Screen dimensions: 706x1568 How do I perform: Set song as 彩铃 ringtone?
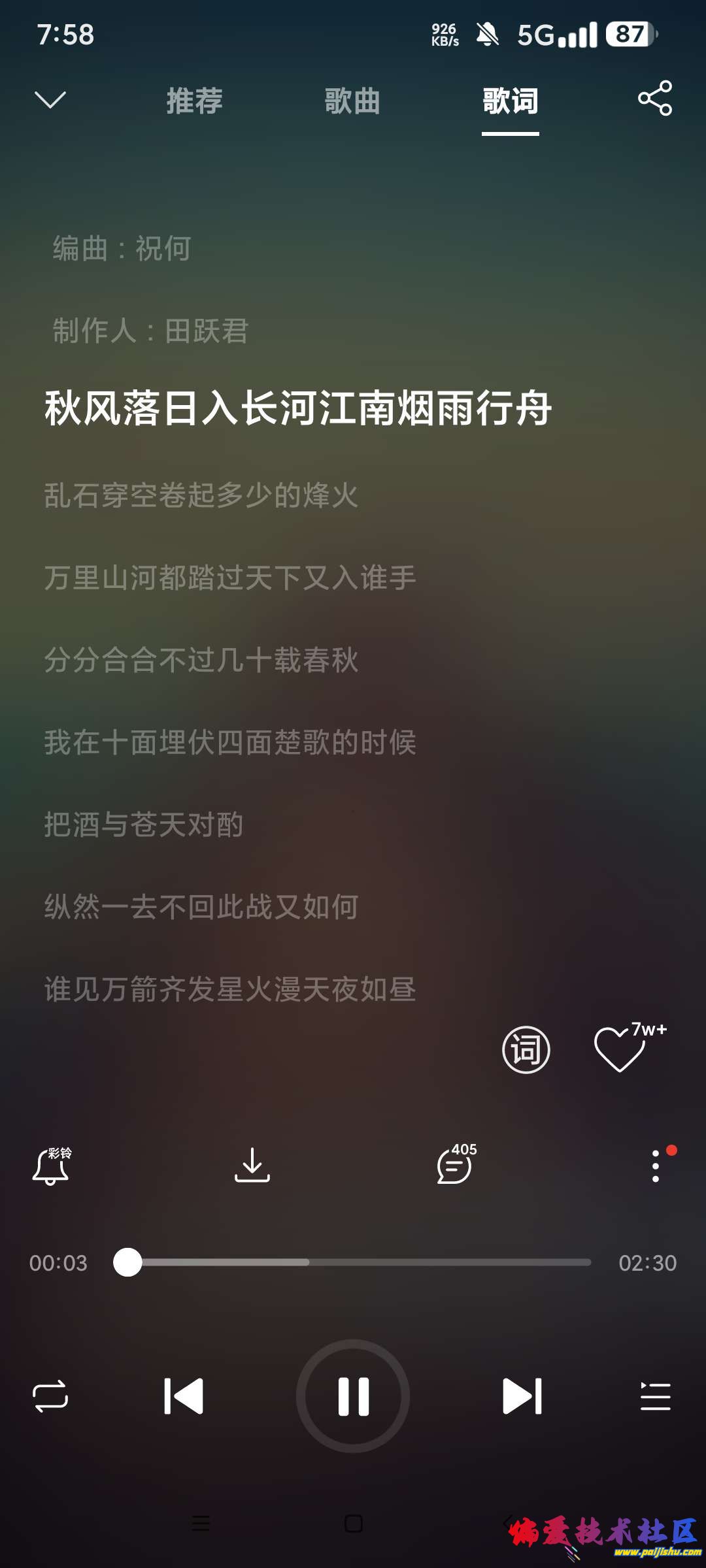51,1166
